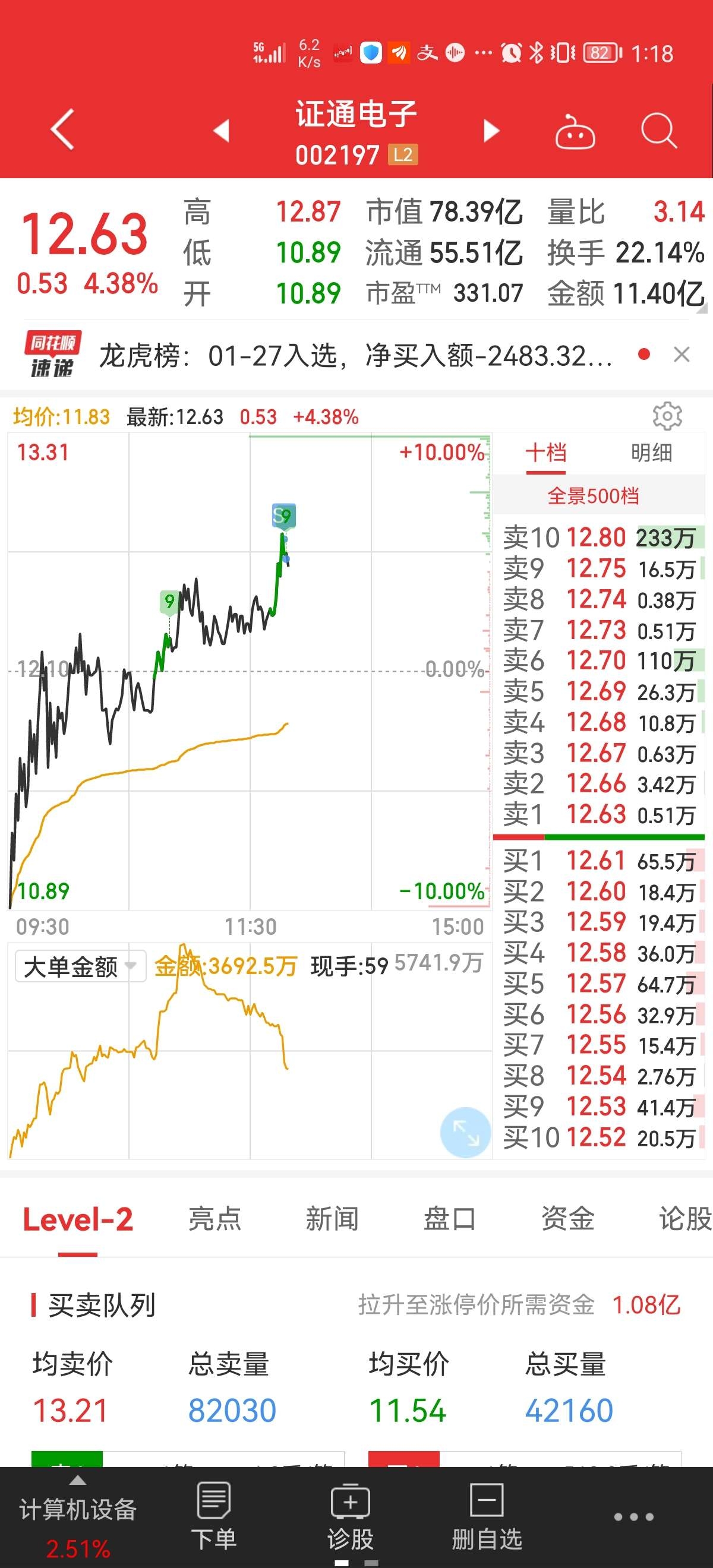This screenshot has width=713, height=1568.
Task: Switch to the 新闻 tab
Action: point(332,1220)
